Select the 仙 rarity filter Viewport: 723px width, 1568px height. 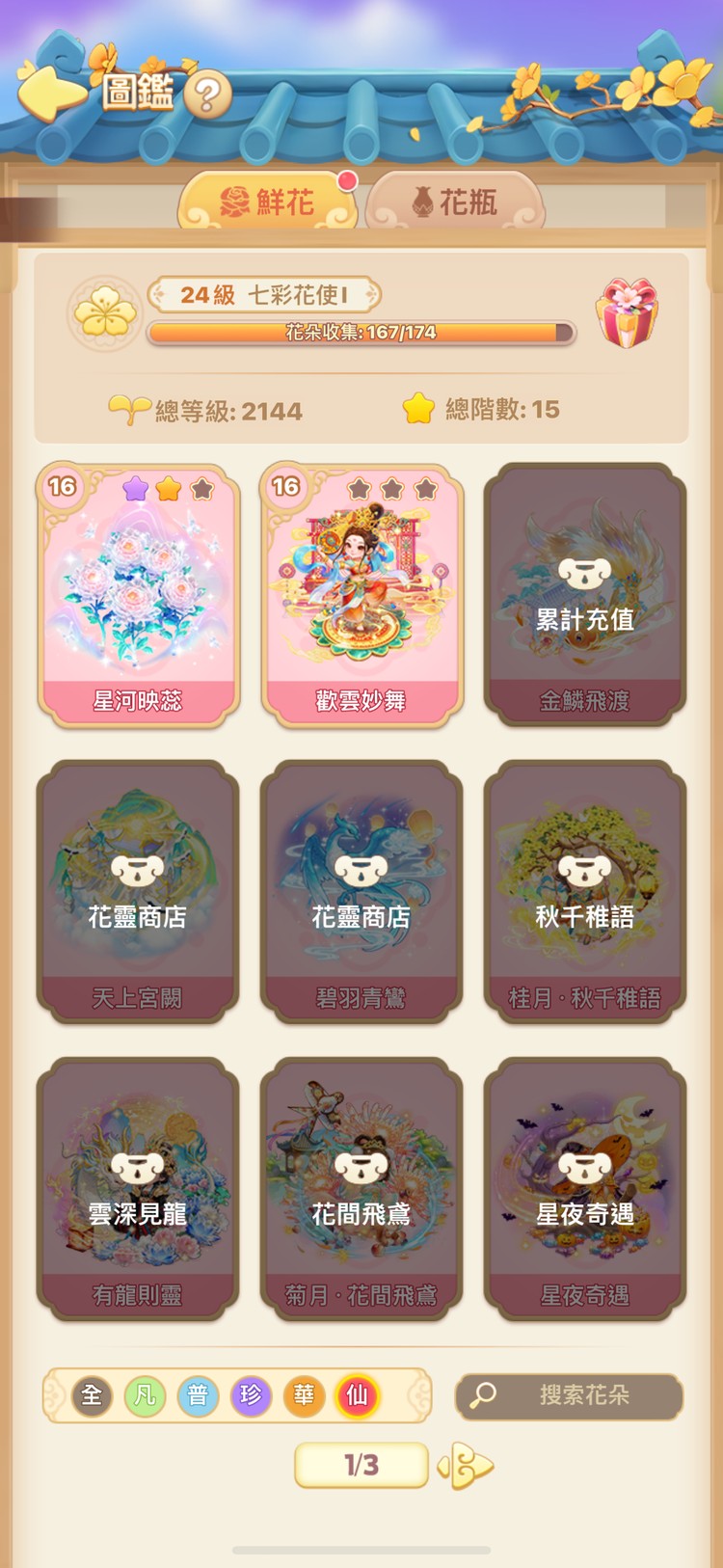pos(357,1395)
